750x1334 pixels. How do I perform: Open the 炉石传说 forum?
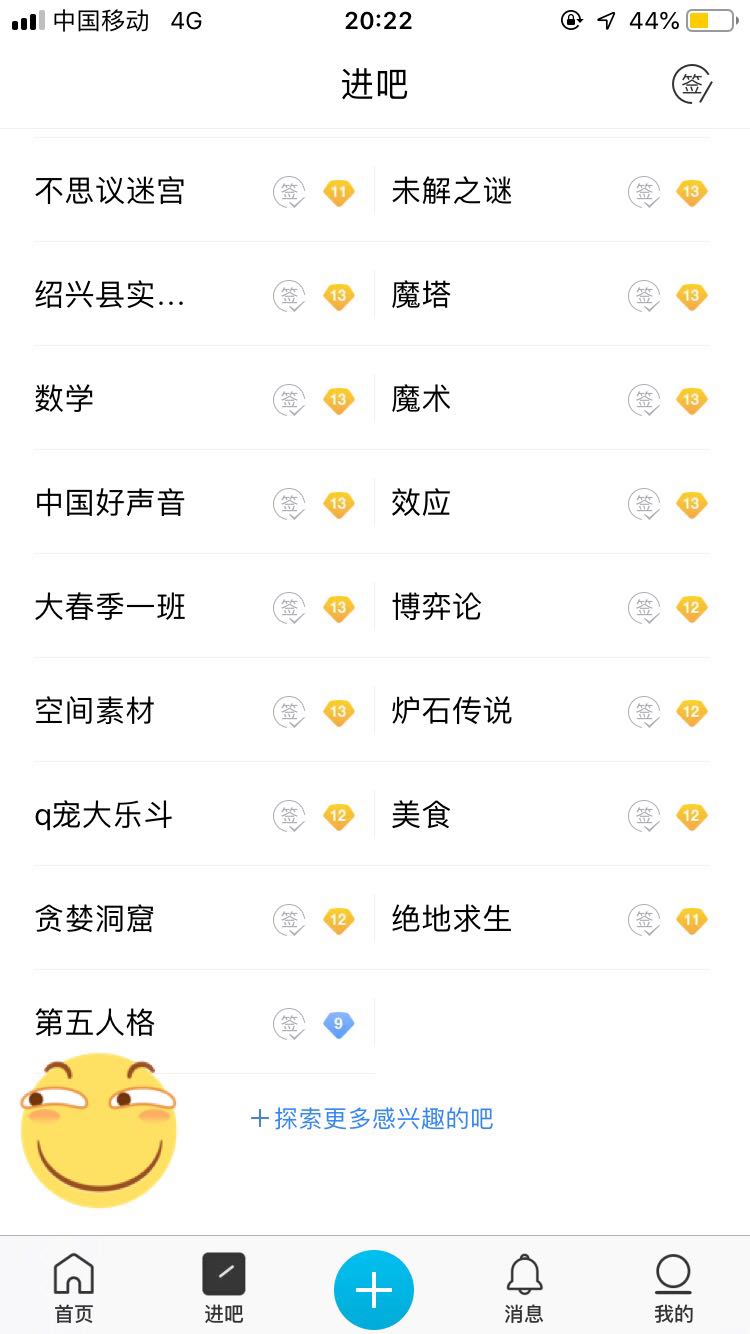pyautogui.click(x=451, y=711)
